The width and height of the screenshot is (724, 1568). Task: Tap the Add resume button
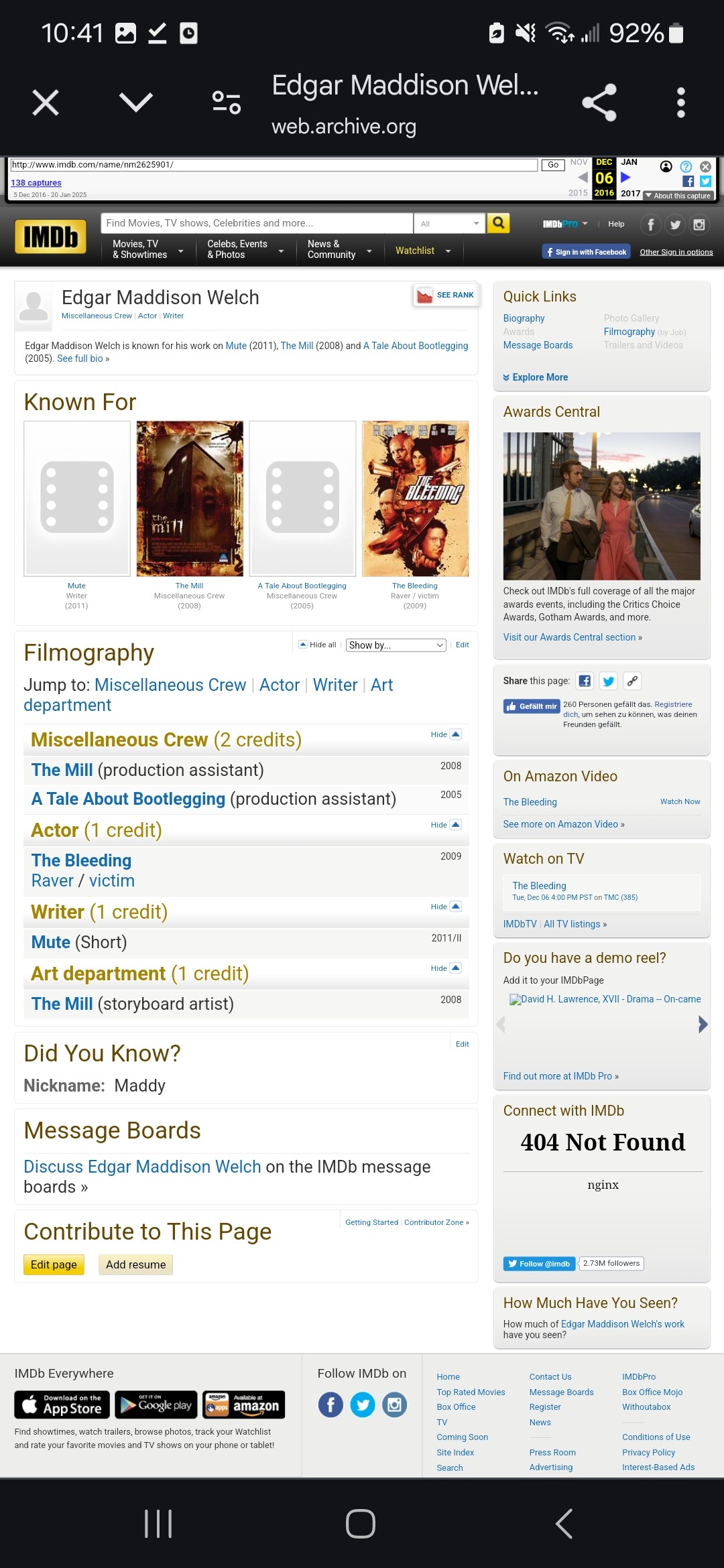click(135, 1264)
